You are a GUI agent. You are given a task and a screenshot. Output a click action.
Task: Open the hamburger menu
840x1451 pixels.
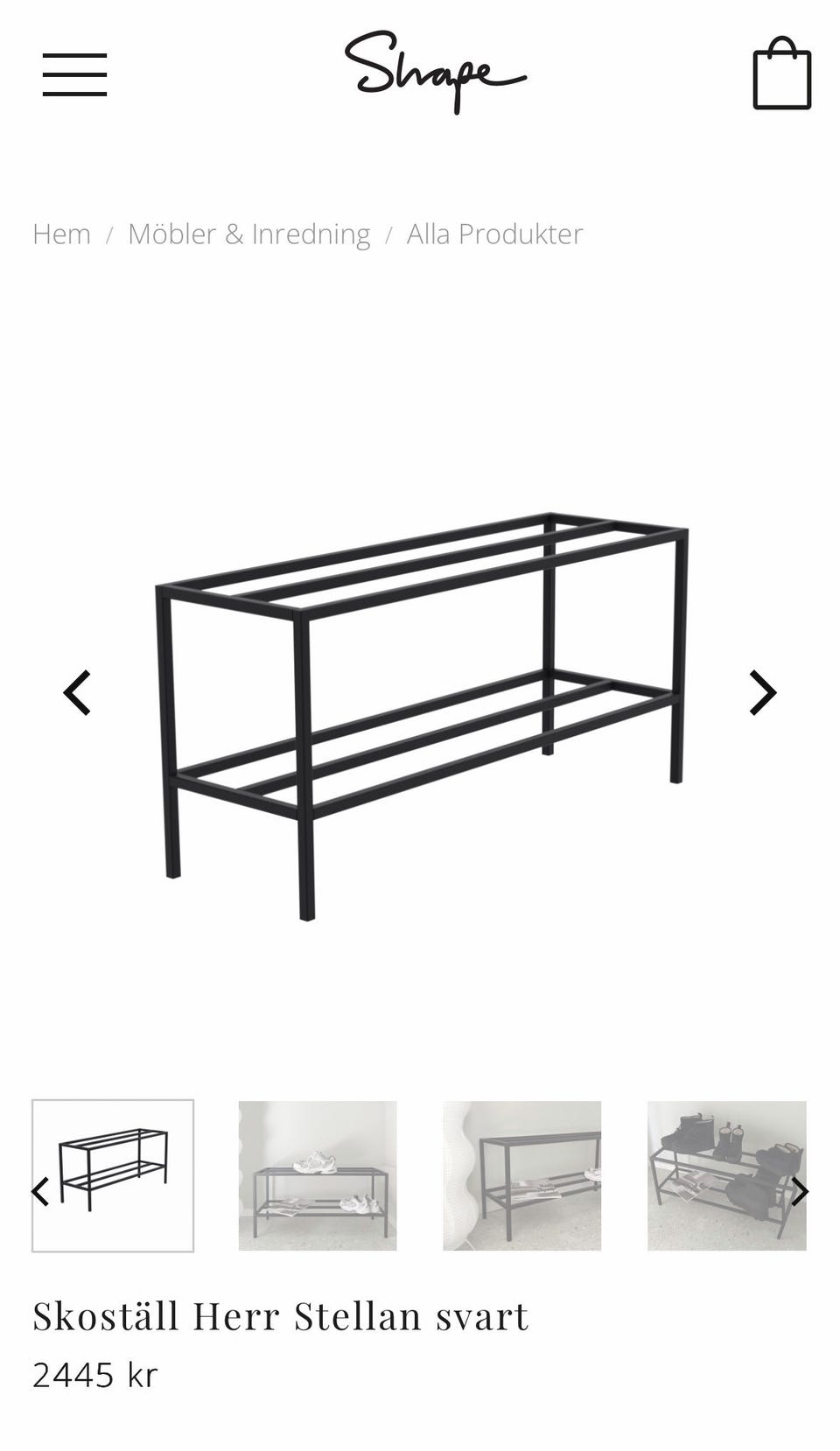74,74
